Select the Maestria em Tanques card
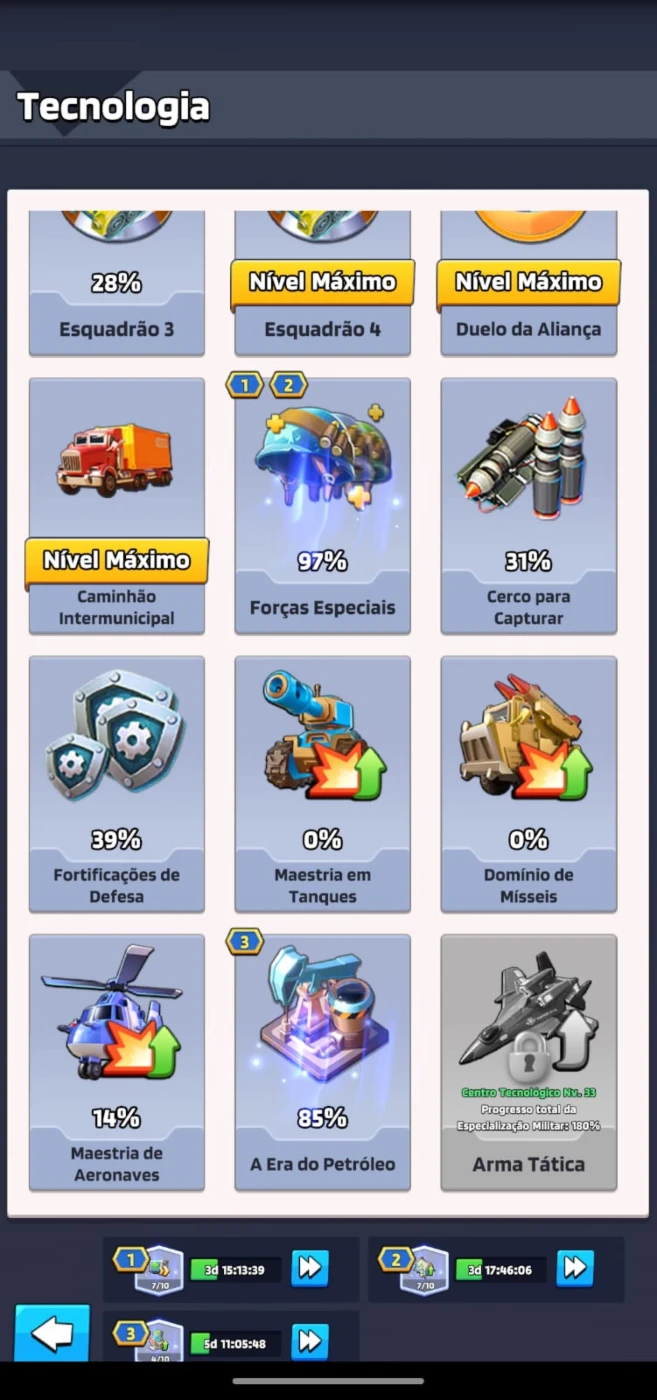657x1400 pixels. 322,784
